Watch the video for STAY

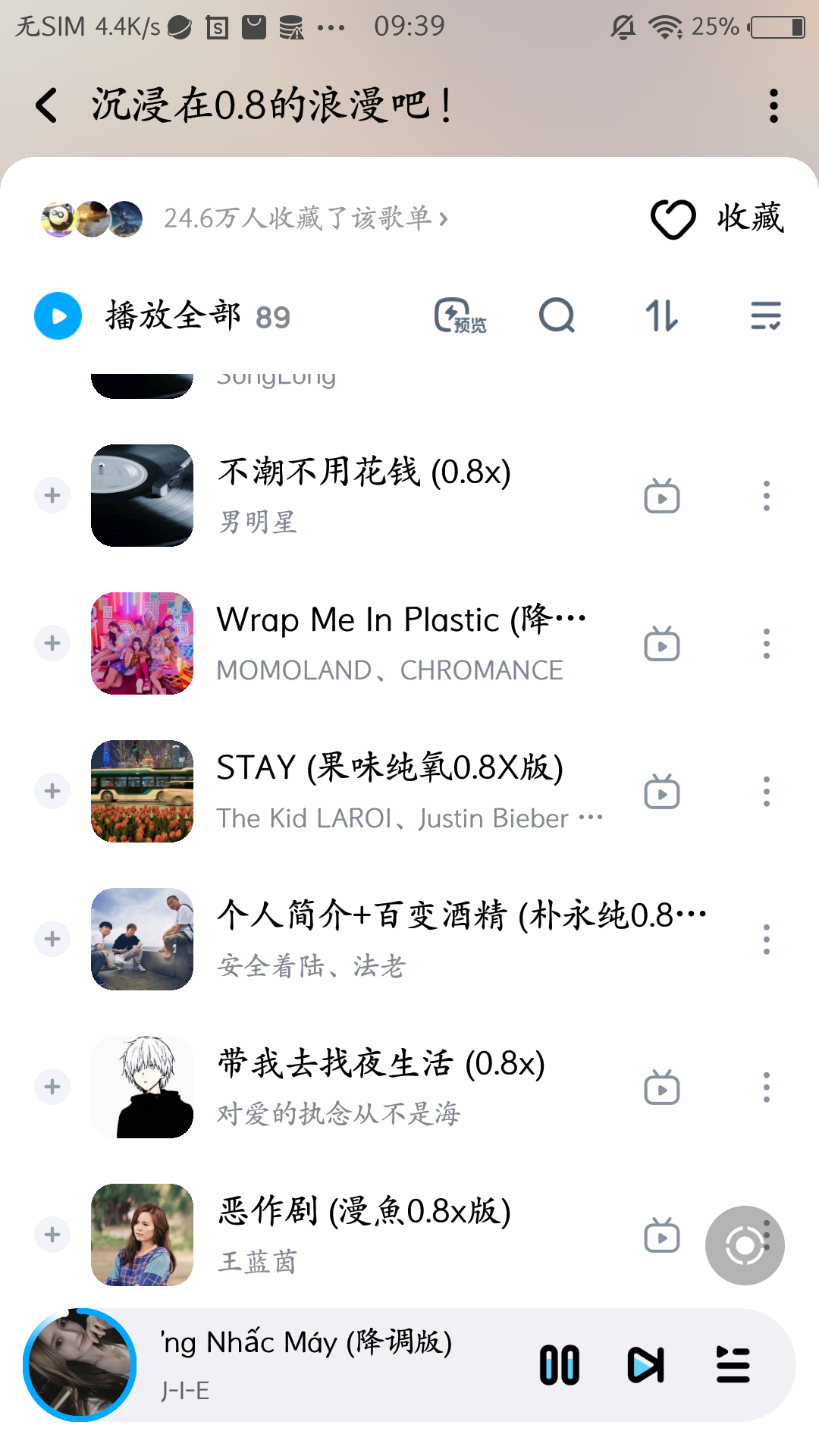(661, 792)
